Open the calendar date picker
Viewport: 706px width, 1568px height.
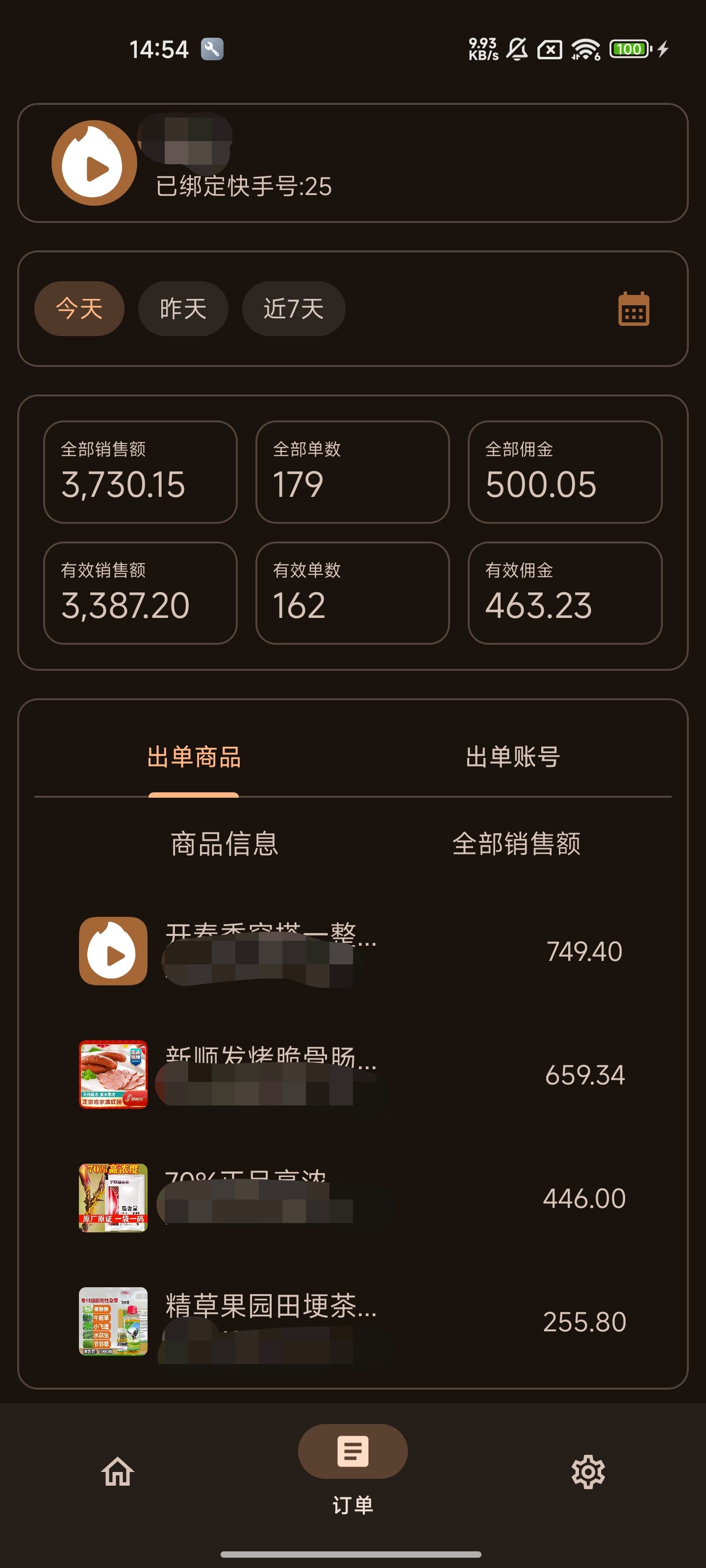tap(633, 309)
